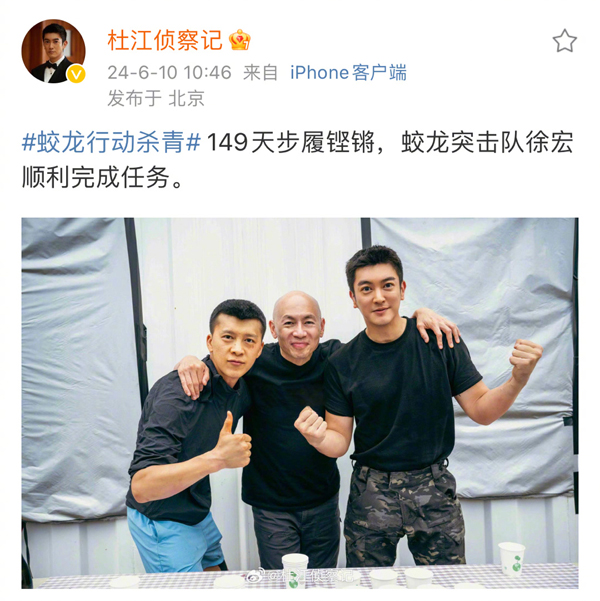Favorite this post with the star icon
This screenshot has height=601, width=600.
click(x=565, y=41)
